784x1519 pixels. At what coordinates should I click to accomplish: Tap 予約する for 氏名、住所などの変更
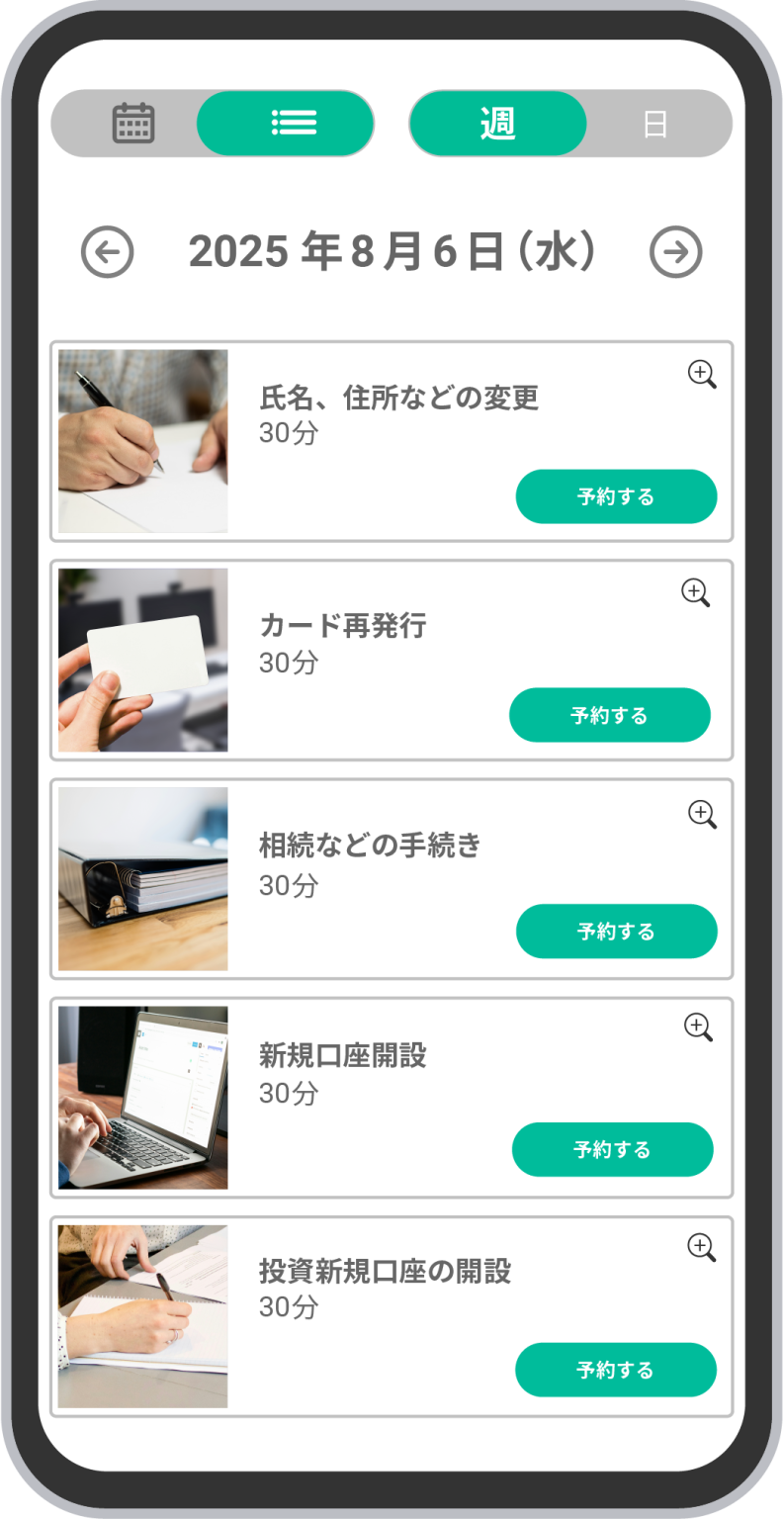click(616, 496)
